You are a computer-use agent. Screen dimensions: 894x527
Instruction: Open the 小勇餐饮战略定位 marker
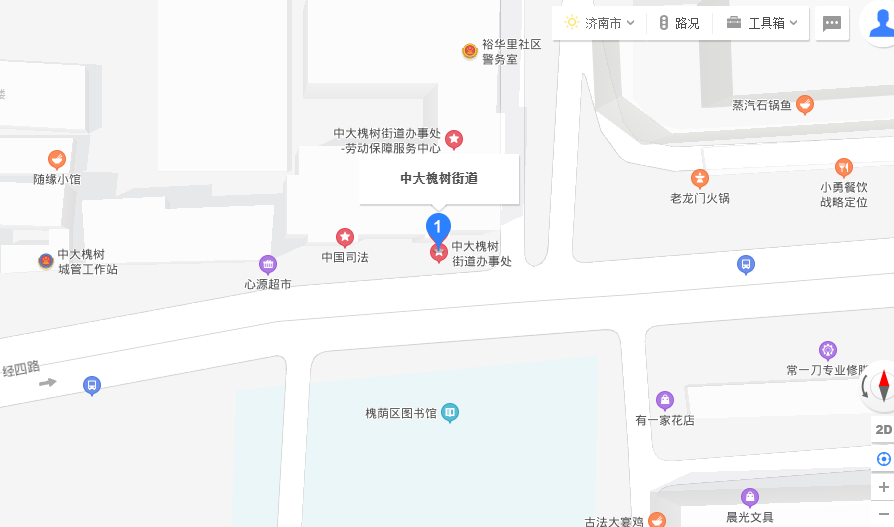click(844, 167)
